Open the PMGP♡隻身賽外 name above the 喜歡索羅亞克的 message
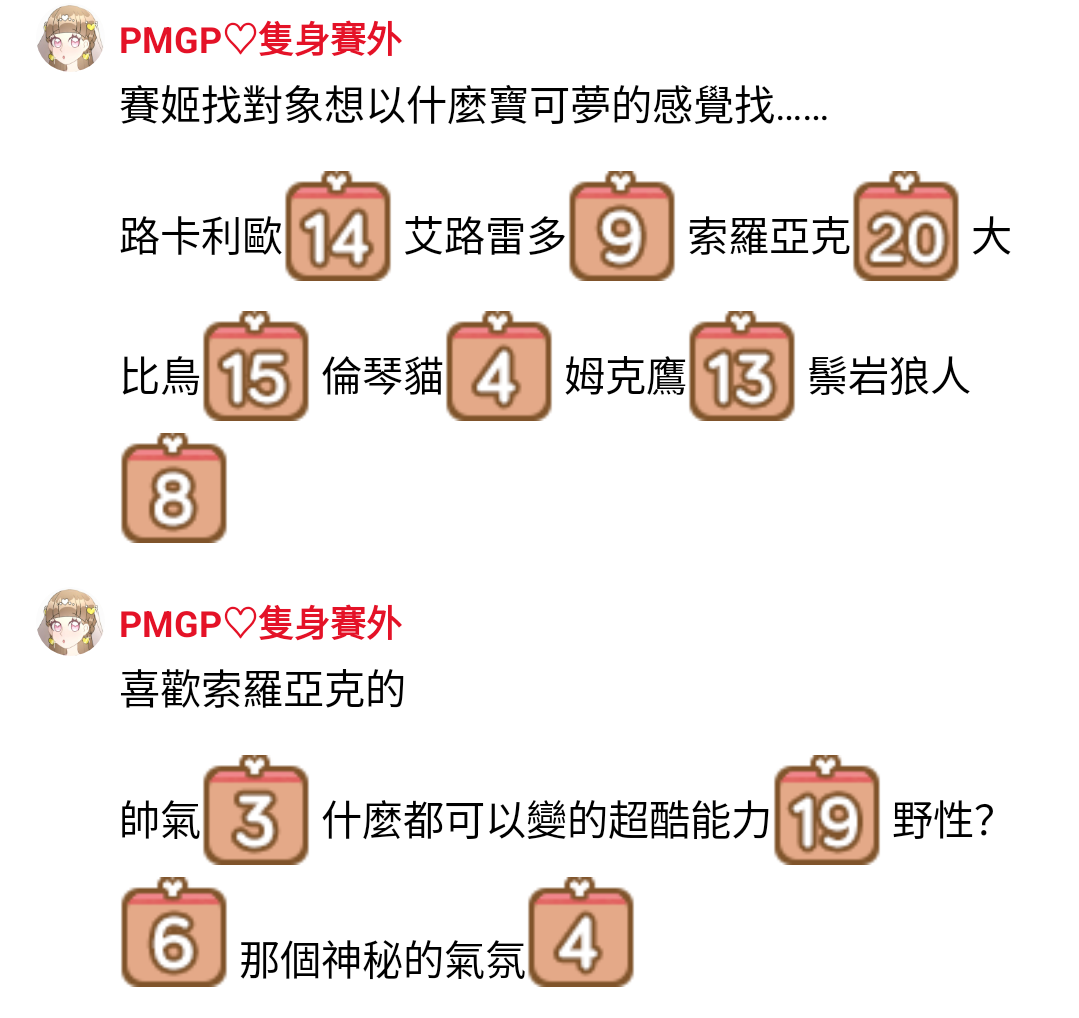 pos(260,623)
